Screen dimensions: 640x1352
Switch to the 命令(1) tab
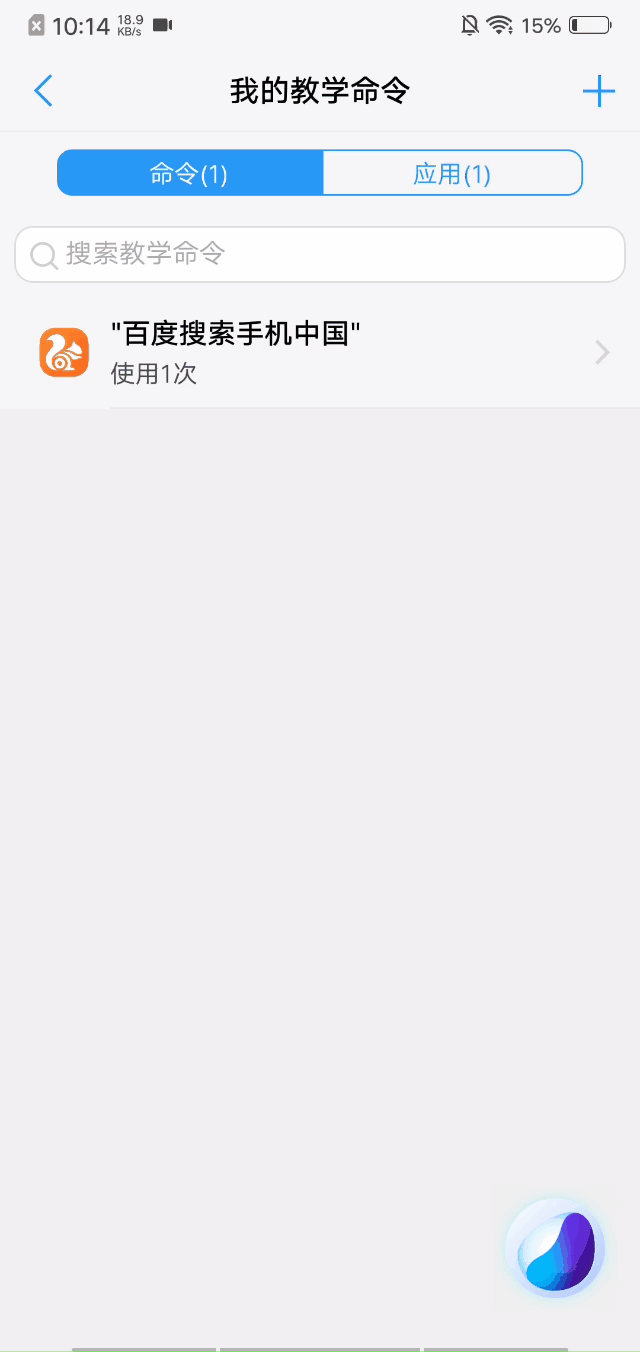pyautogui.click(x=190, y=173)
